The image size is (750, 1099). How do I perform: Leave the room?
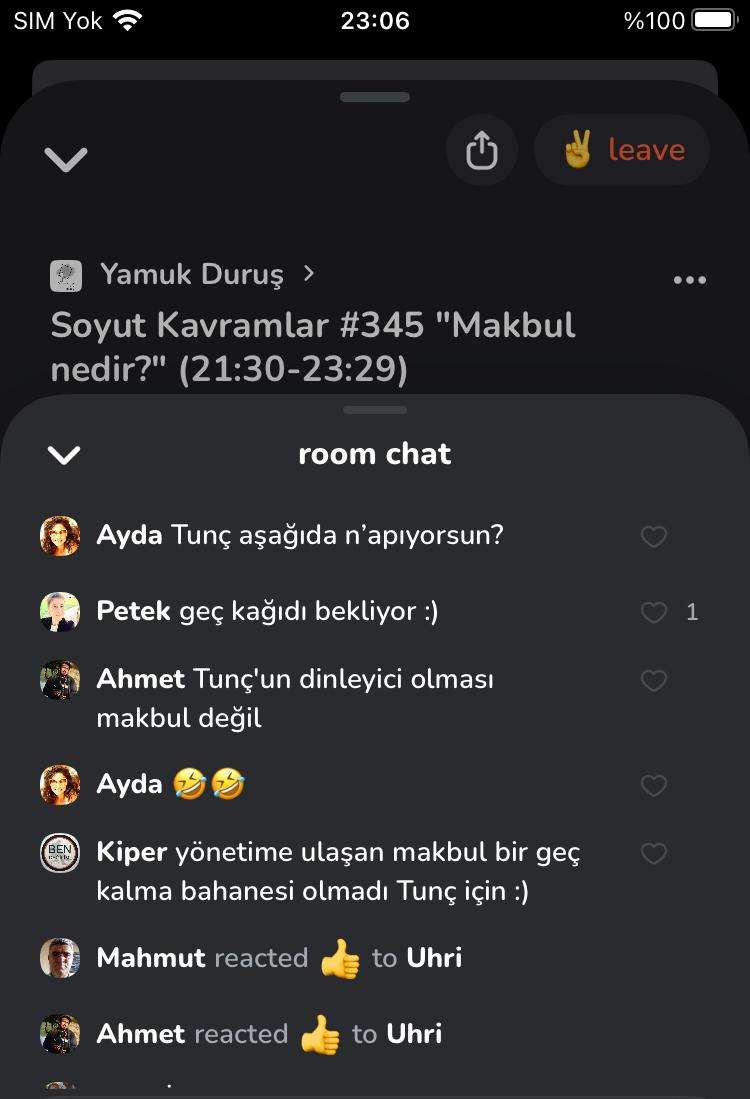click(x=622, y=151)
